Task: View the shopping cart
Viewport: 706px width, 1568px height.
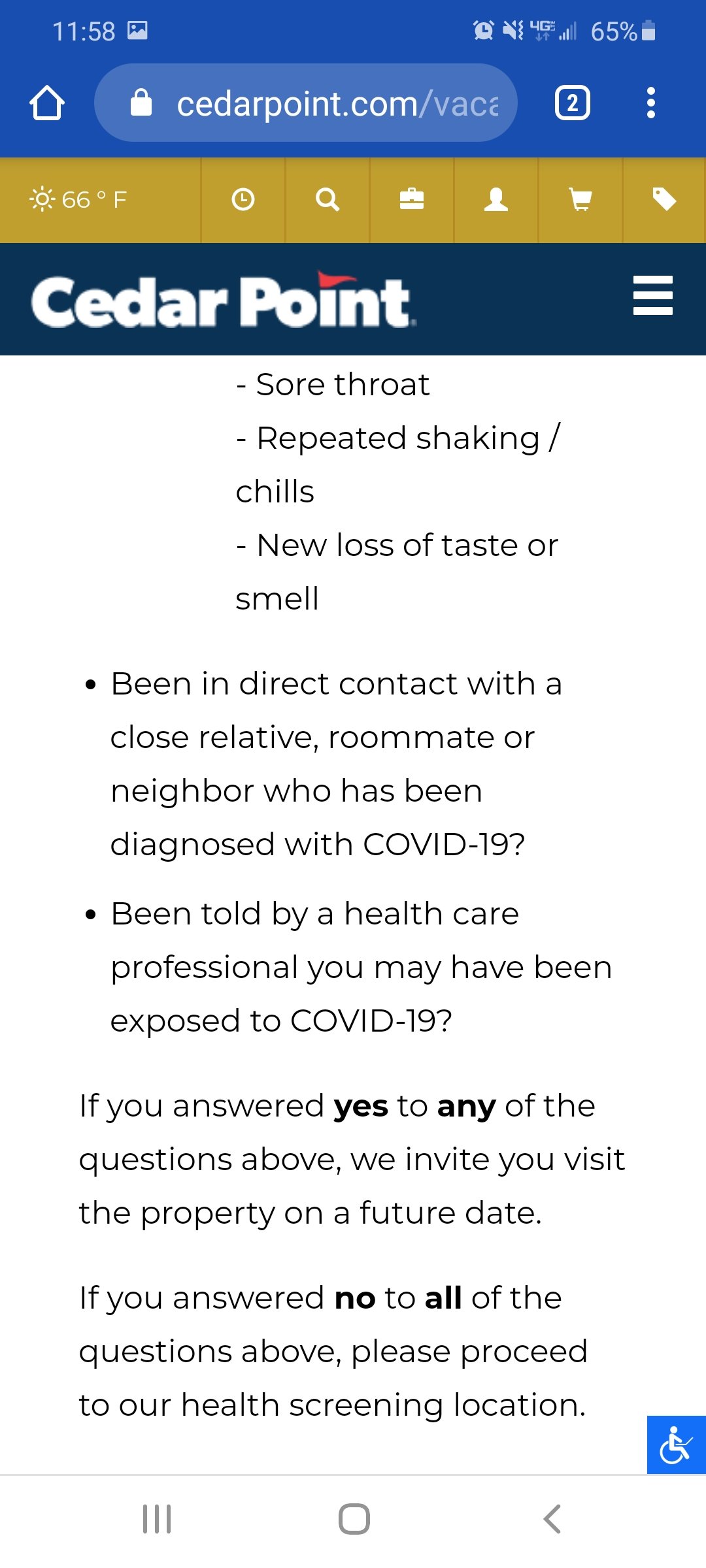Action: (580, 199)
